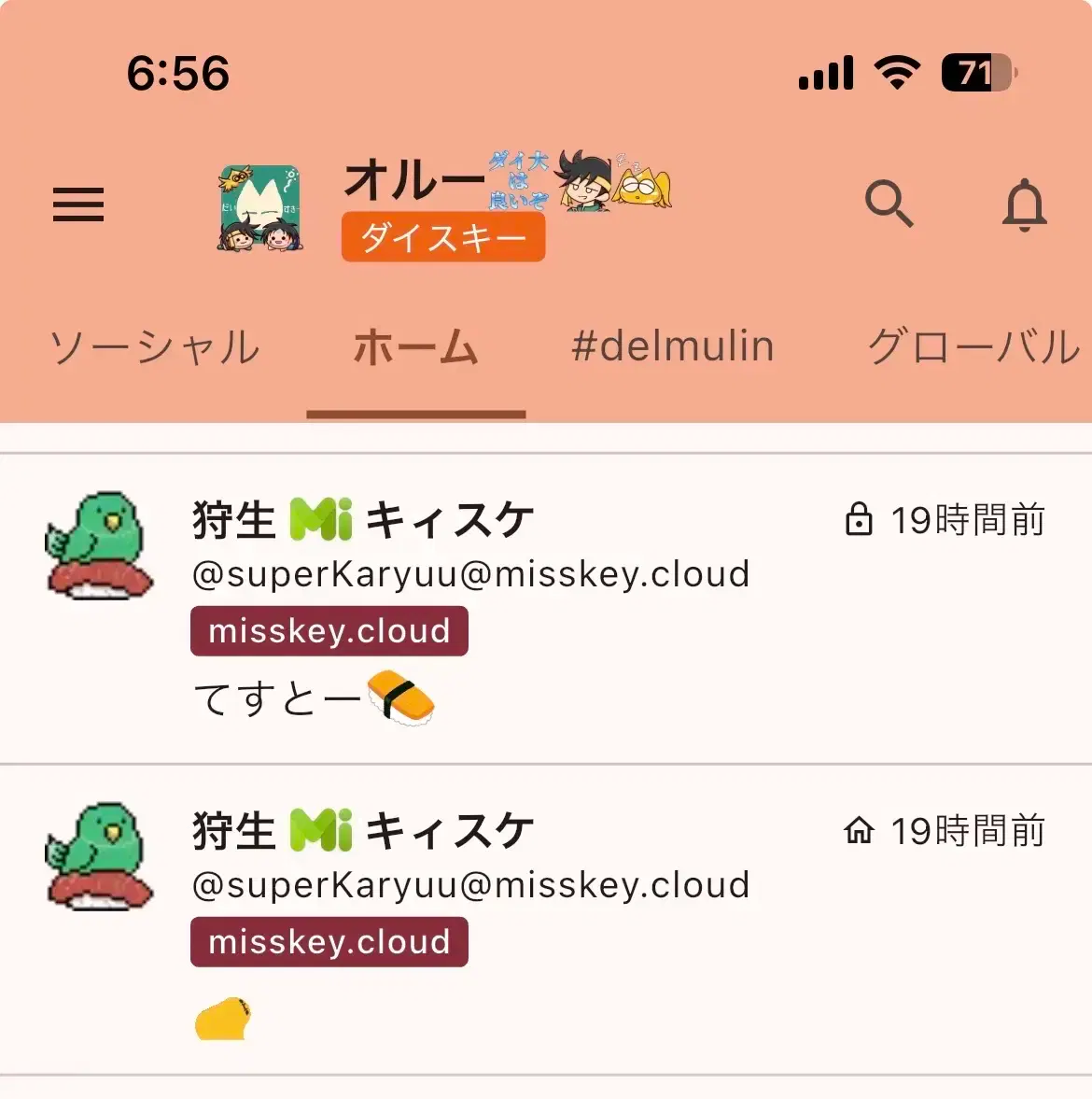Open the hamburger drawer menu
Viewport: 1092px width, 1099px height.
78,204
